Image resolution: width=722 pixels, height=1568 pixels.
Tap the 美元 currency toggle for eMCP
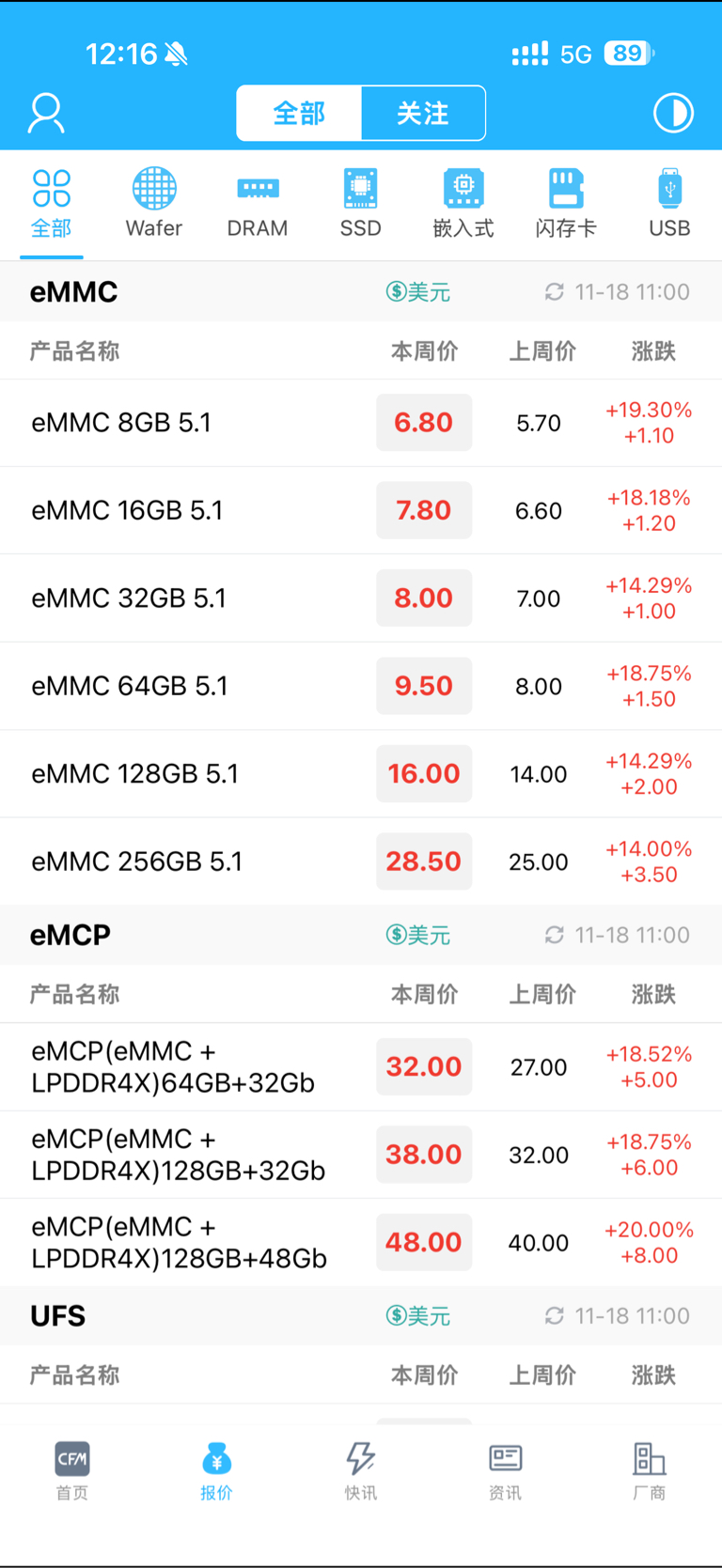coord(418,935)
